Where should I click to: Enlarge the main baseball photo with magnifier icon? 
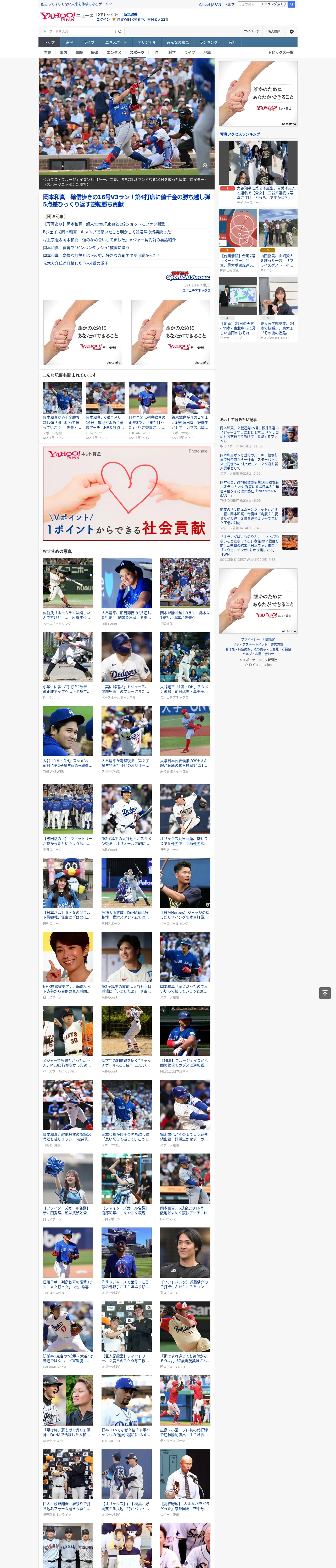coord(205,166)
